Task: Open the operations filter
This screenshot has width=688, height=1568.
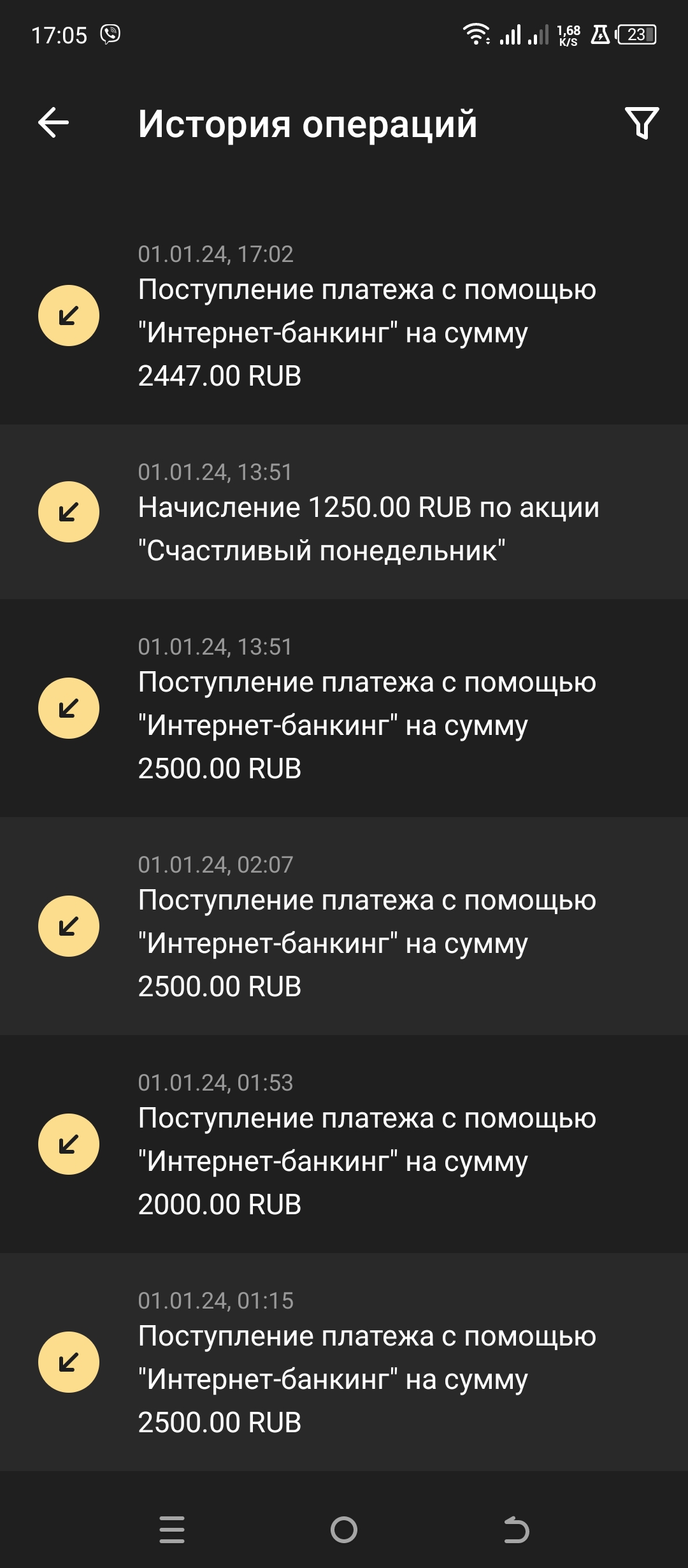Action: 641,123
